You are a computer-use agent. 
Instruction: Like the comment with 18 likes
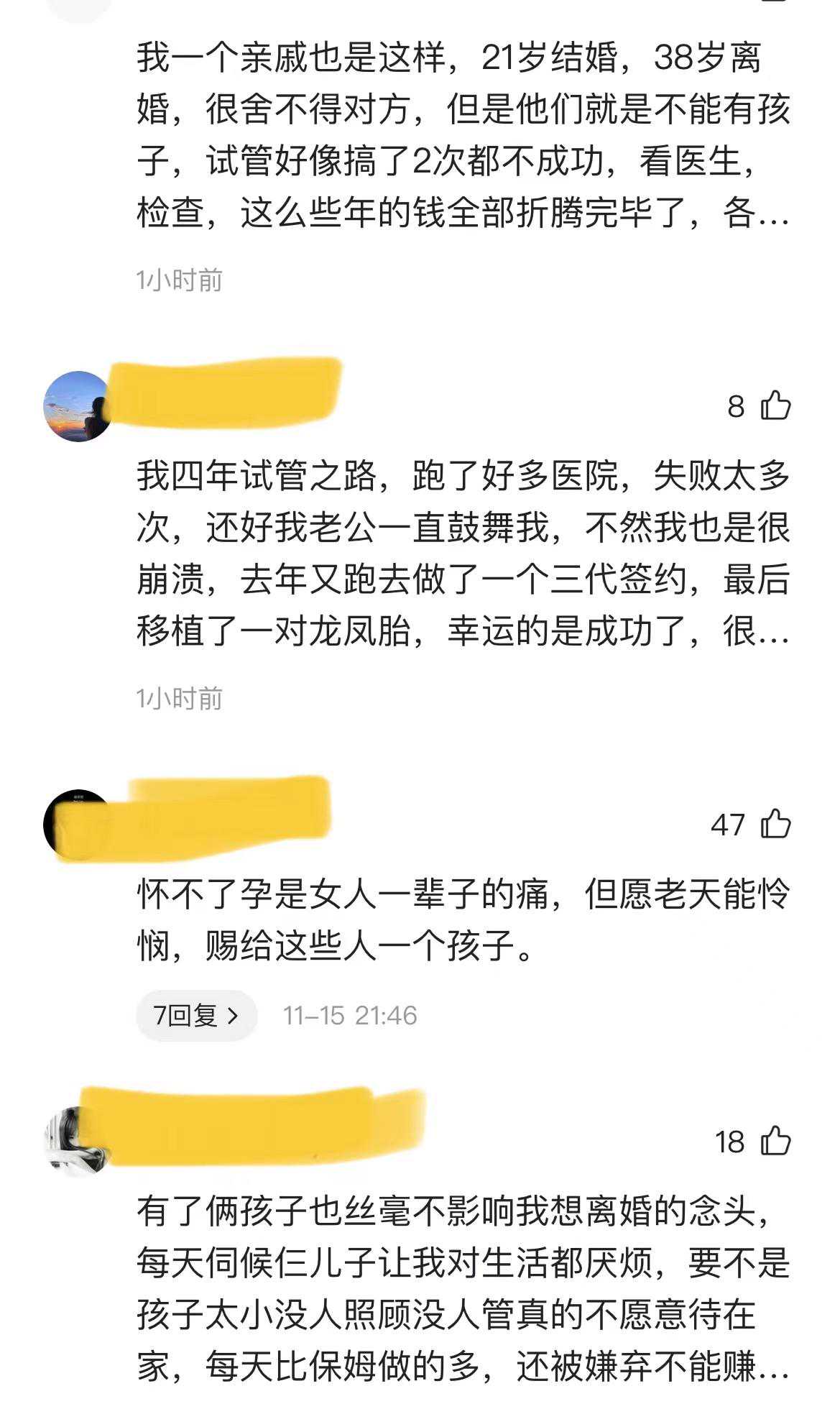point(775,1141)
